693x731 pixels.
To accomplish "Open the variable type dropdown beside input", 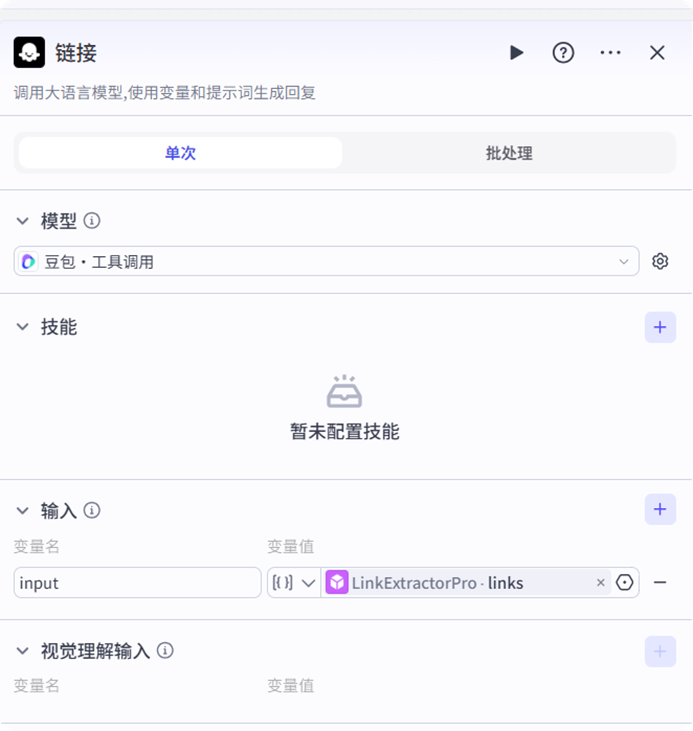I will click(x=294, y=583).
